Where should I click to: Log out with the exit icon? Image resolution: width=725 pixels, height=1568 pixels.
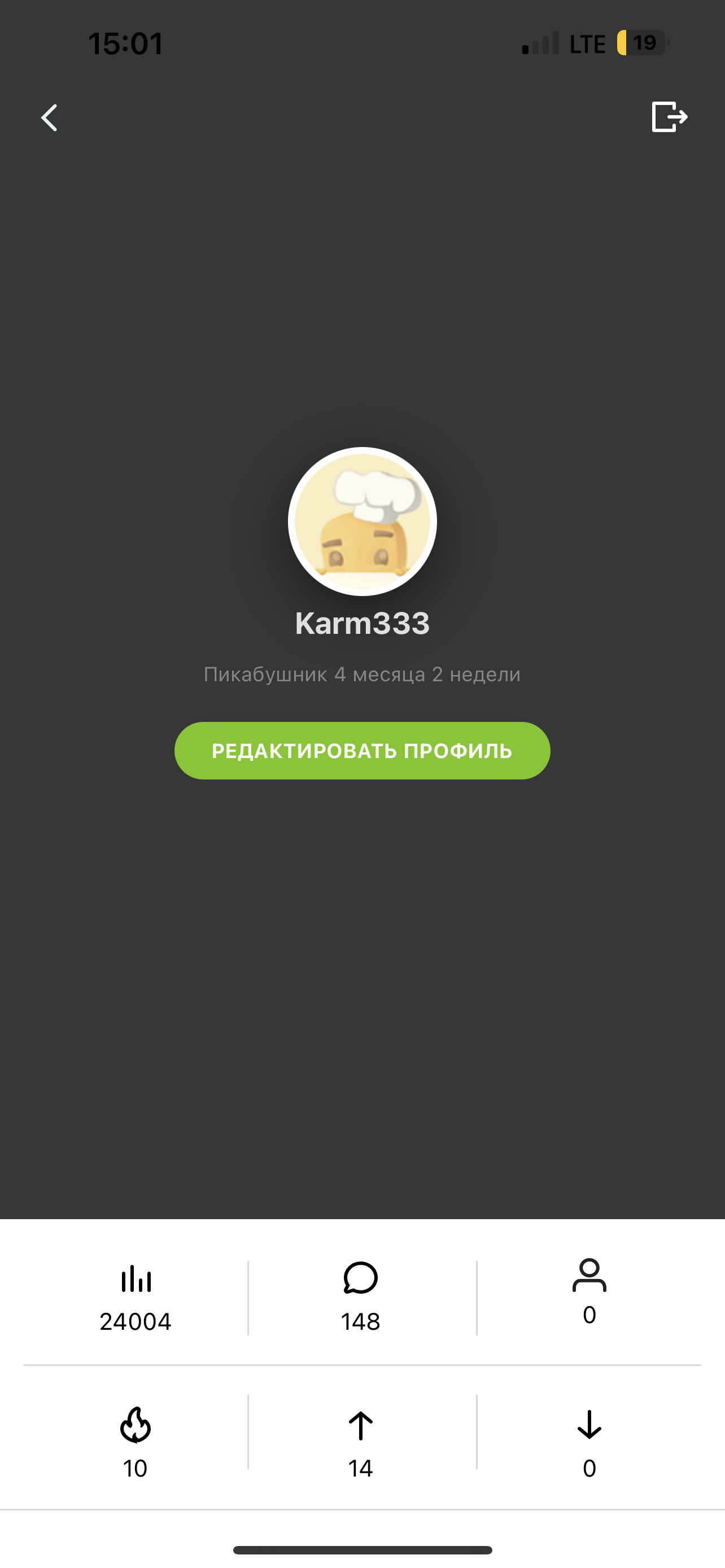[x=669, y=117]
